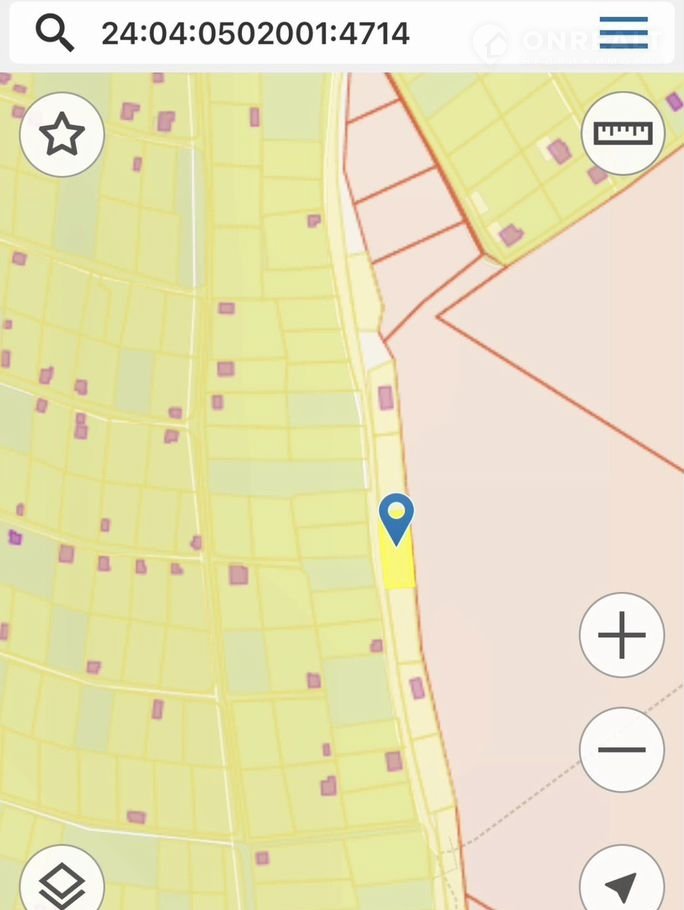Center map on my location
Screen dimensions: 684x910
click(x=622, y=884)
